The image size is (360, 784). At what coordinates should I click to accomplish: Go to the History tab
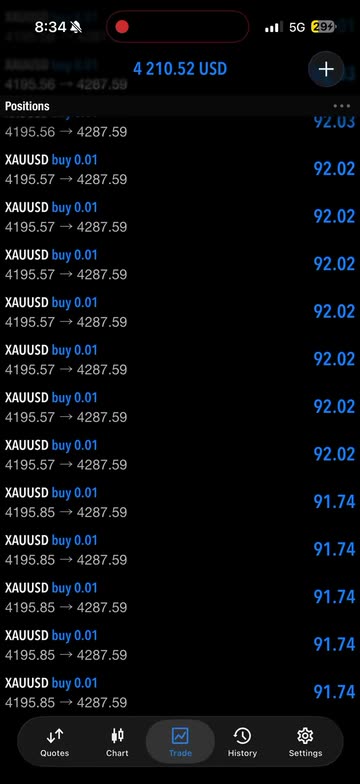(242, 742)
